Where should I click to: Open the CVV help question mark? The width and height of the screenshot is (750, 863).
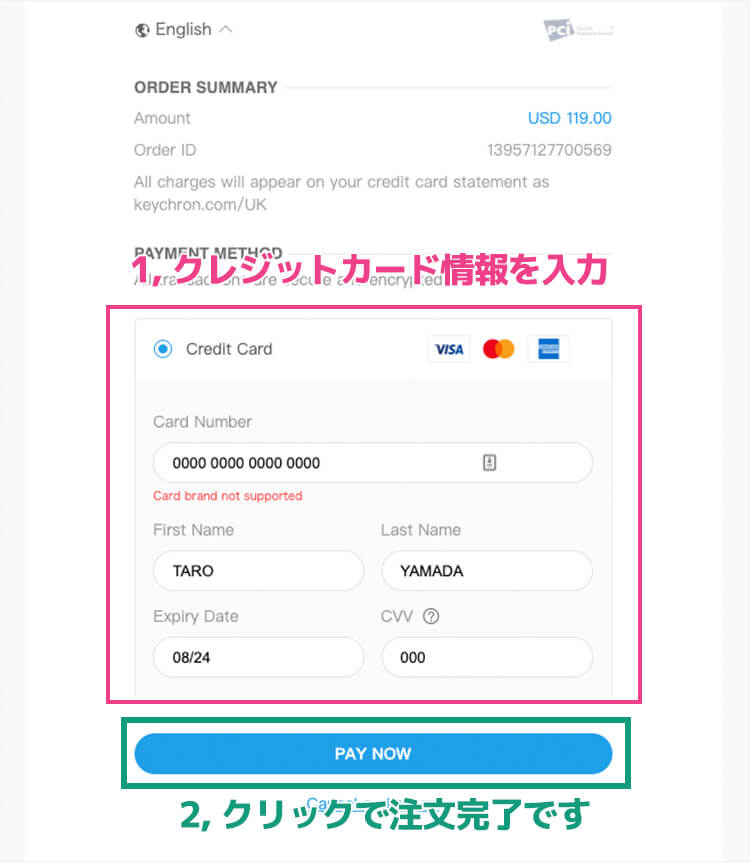pyautogui.click(x=431, y=617)
